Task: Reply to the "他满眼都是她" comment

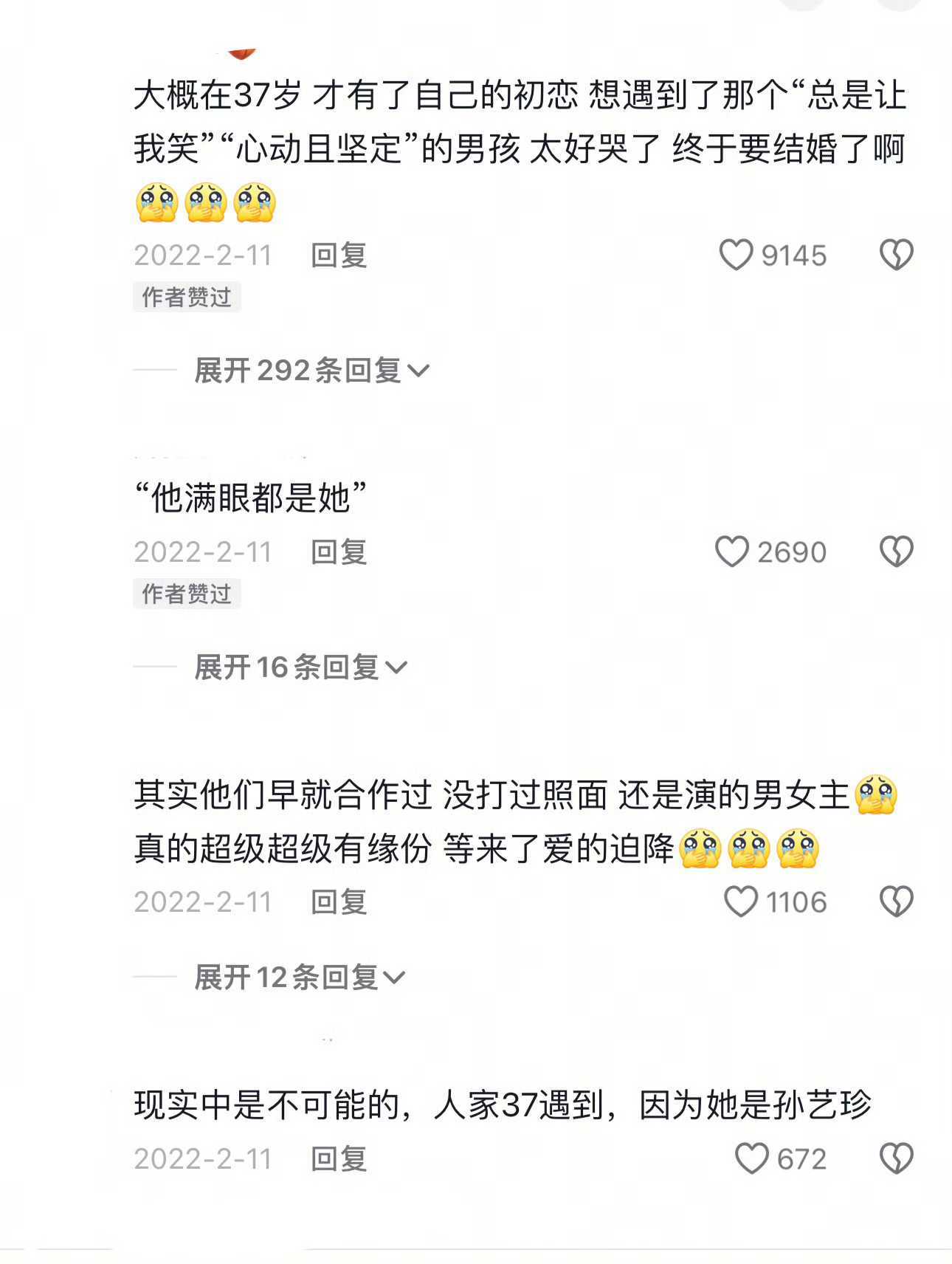Action: (339, 552)
